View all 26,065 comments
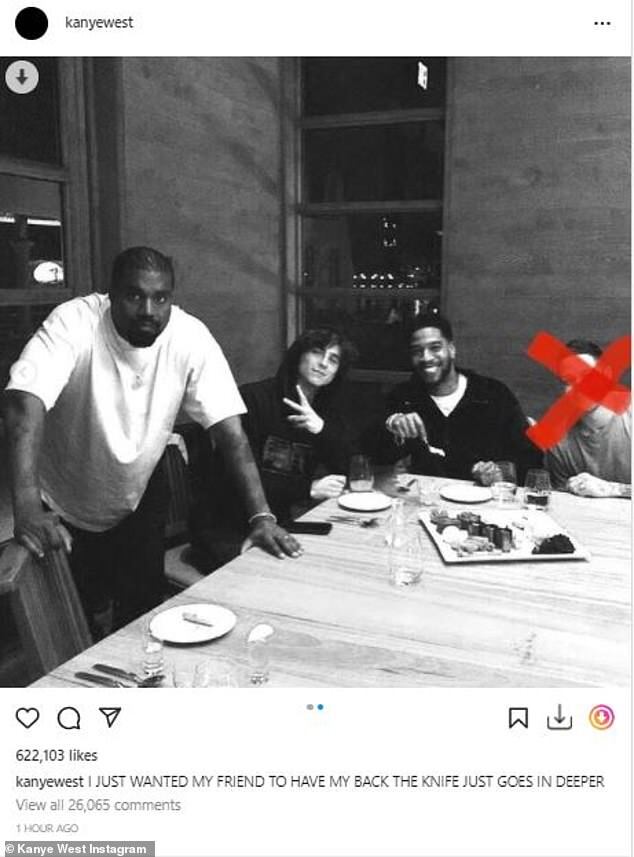 point(98,805)
